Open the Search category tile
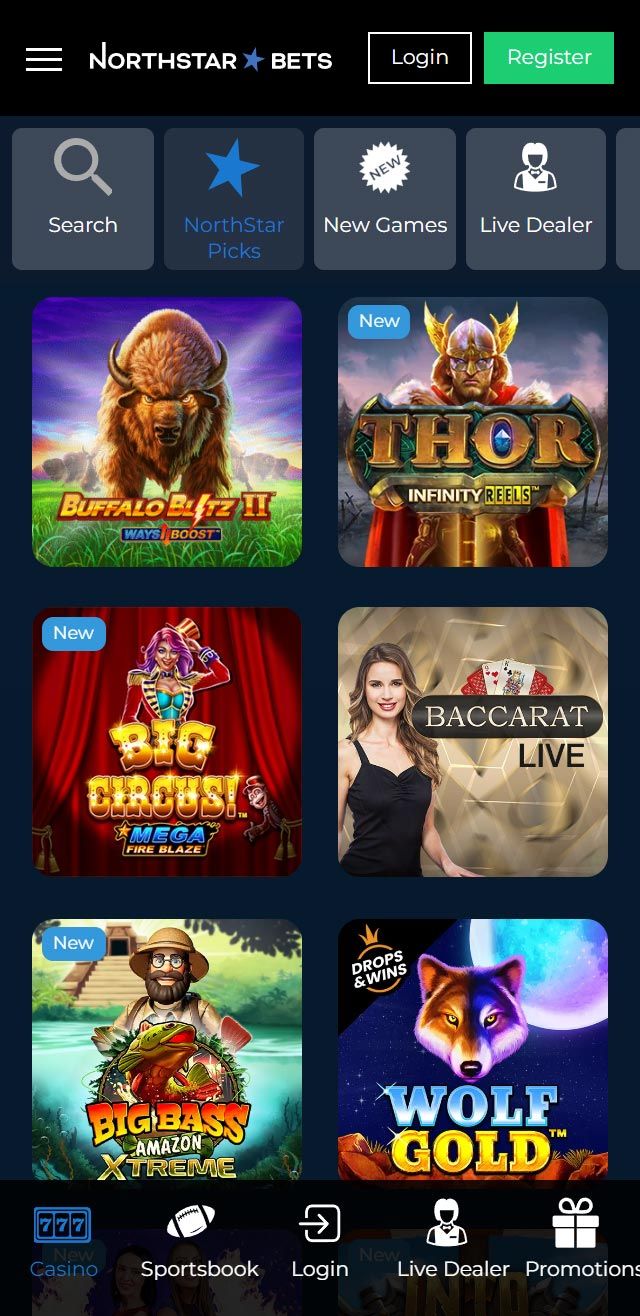640x1316 pixels. [83, 199]
